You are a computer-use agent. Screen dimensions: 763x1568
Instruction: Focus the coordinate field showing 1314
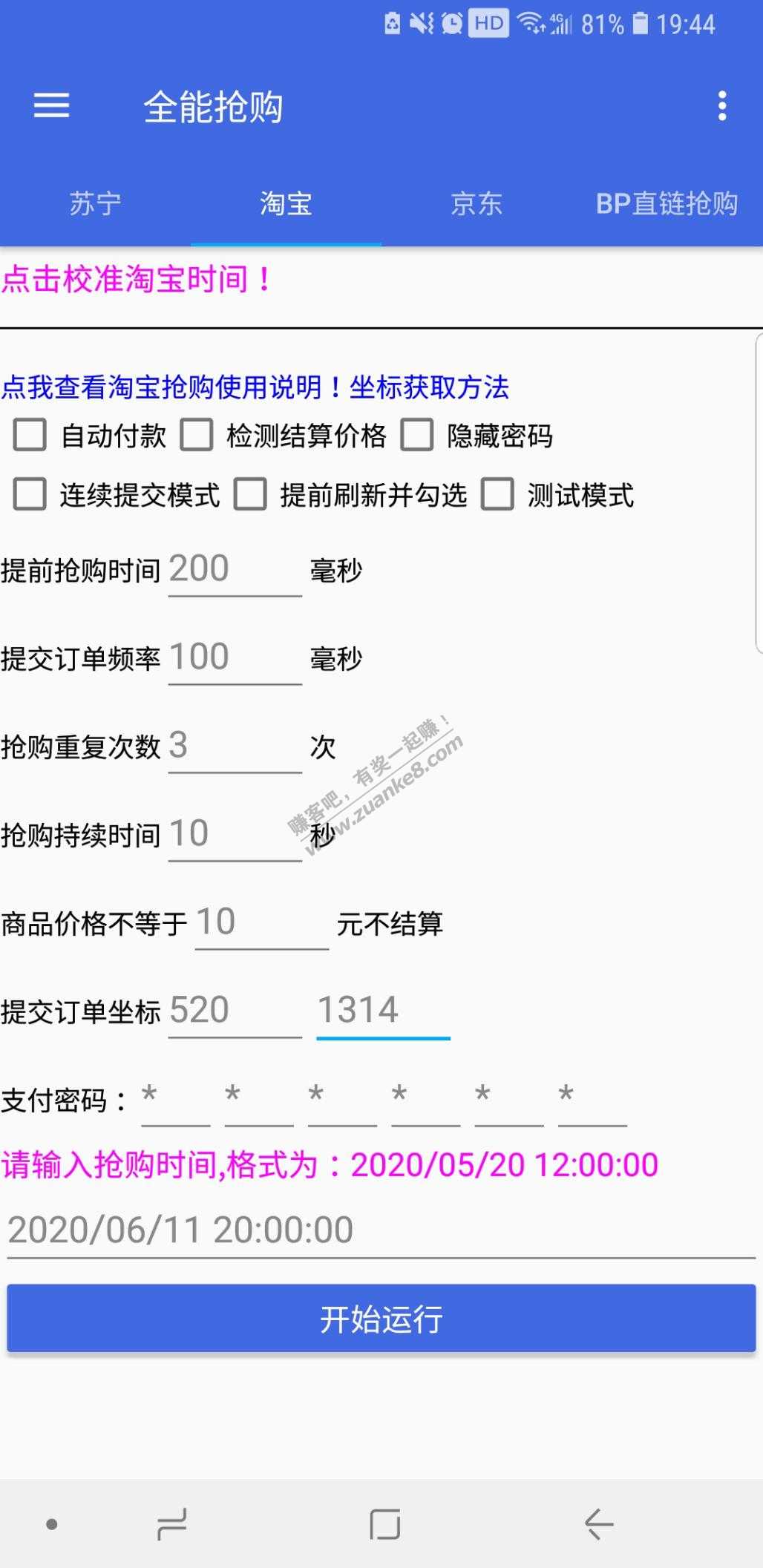click(x=383, y=1011)
